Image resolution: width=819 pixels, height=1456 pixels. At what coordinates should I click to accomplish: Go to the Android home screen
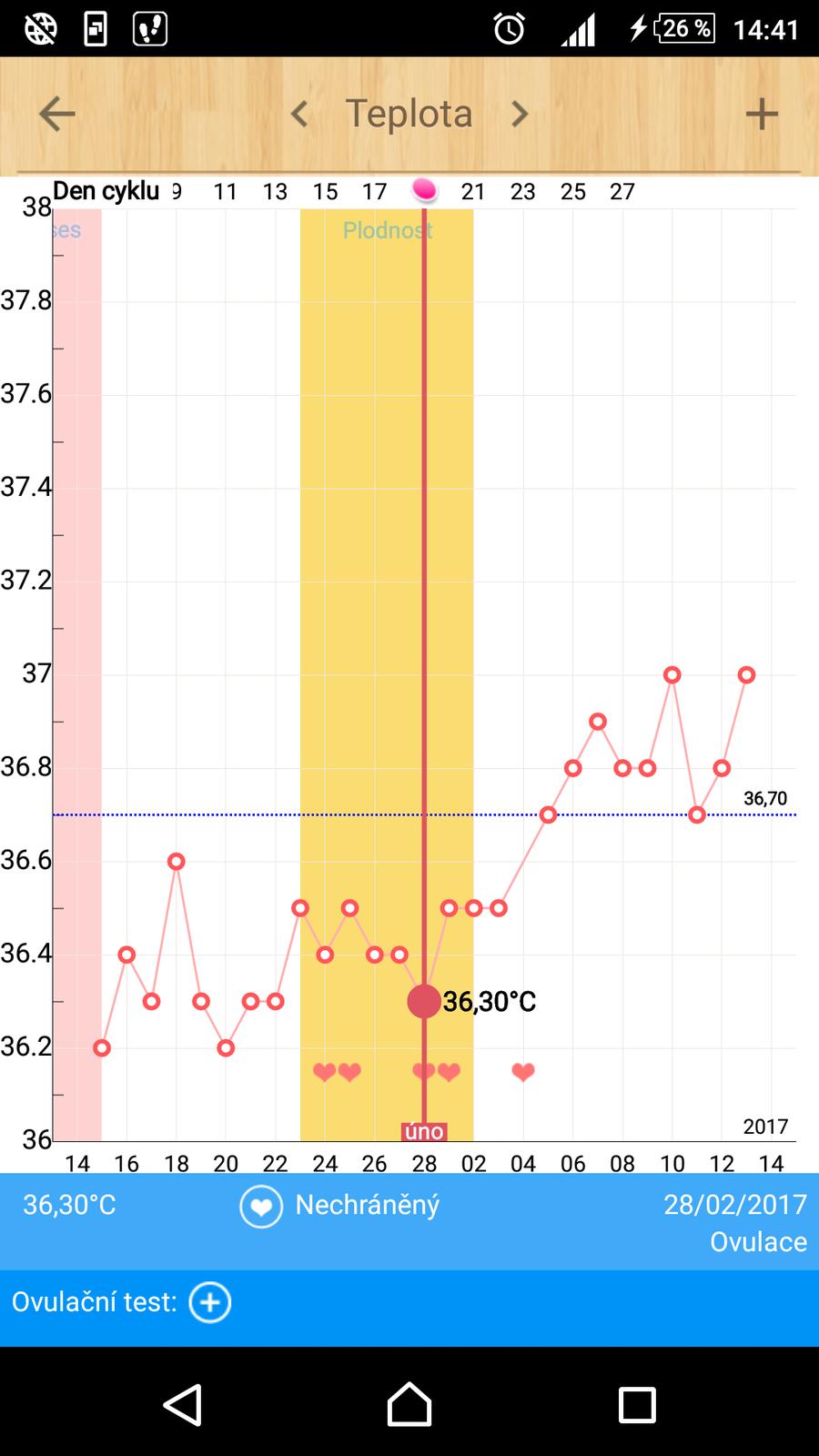[x=409, y=1404]
